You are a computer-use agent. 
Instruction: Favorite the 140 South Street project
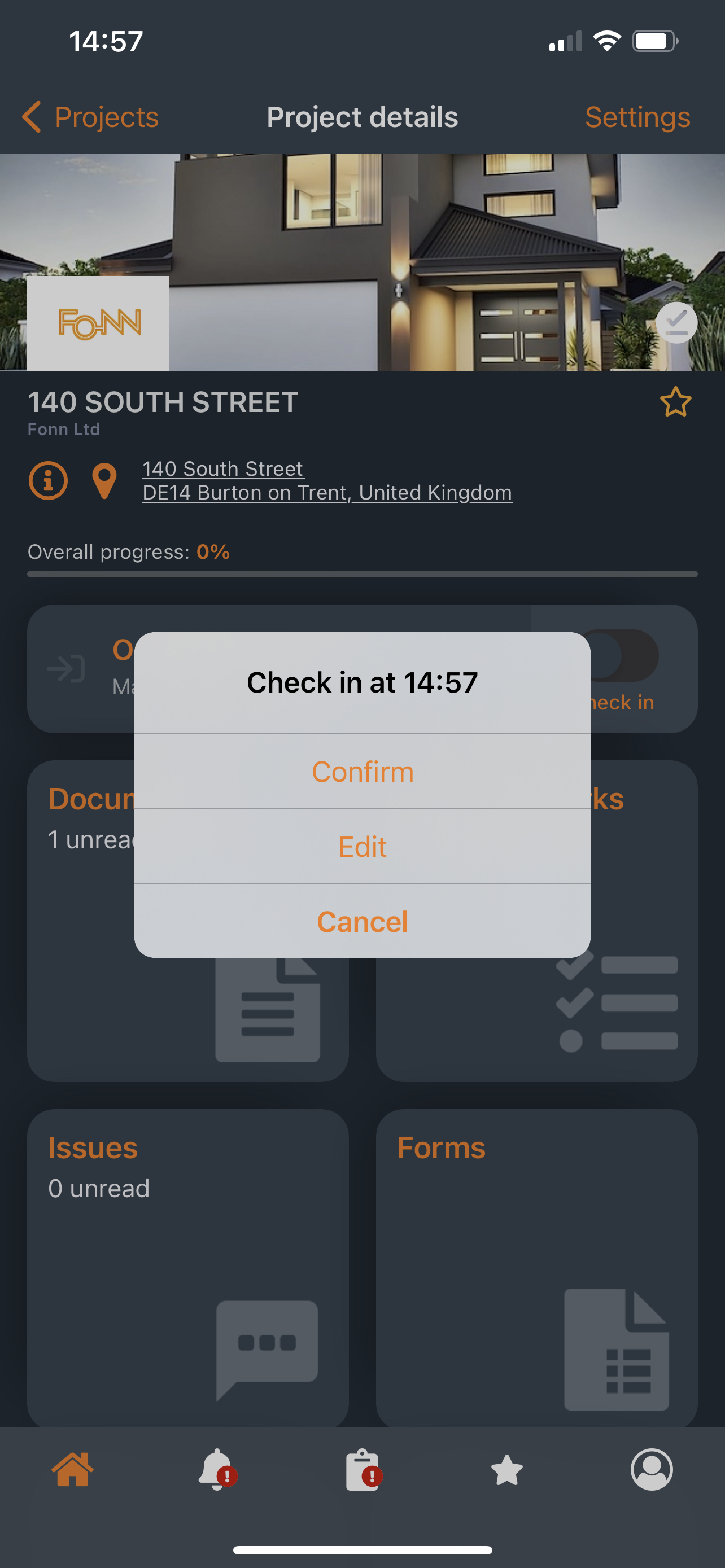tap(675, 402)
